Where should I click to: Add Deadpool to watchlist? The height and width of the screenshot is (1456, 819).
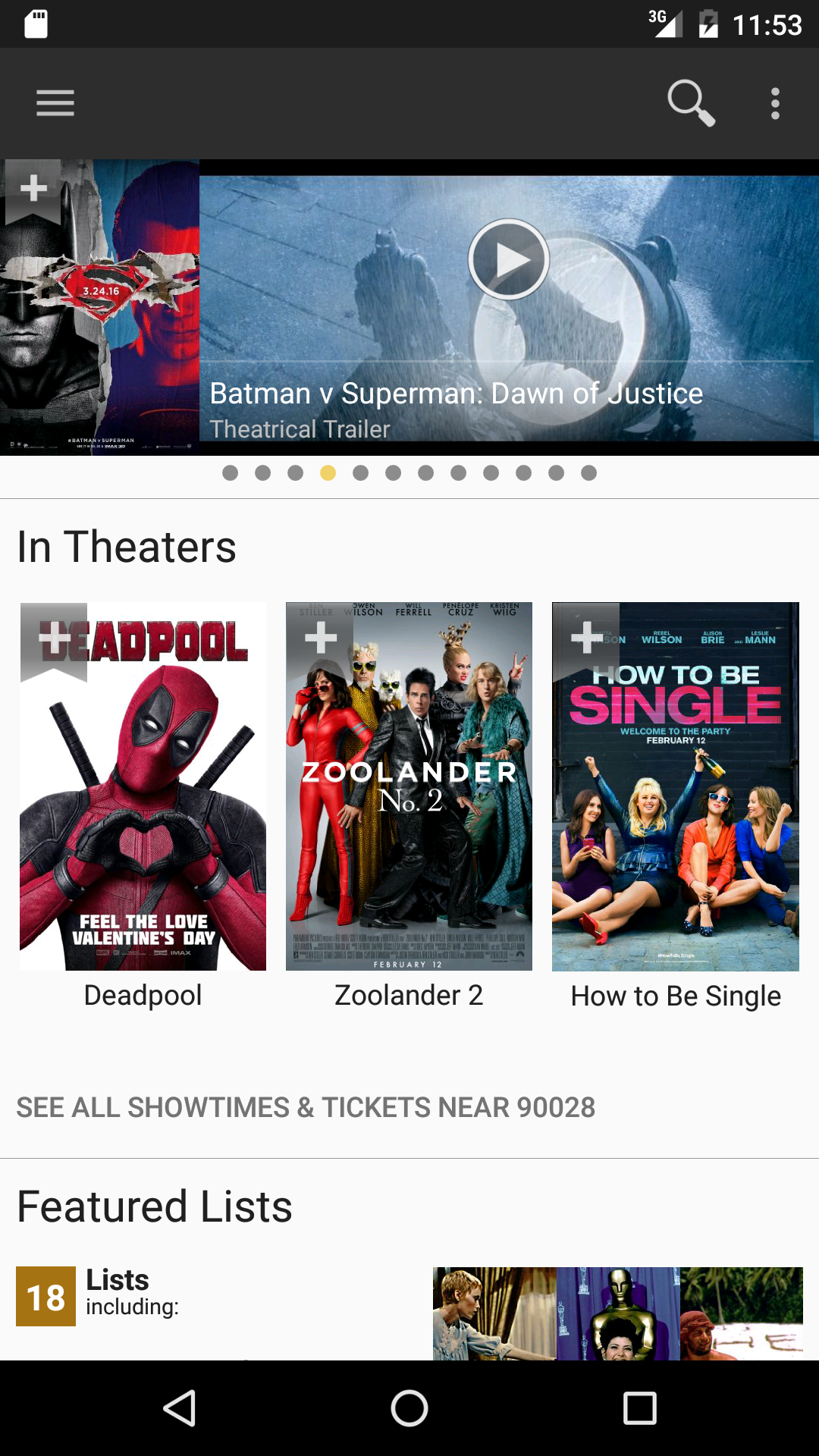[x=53, y=638]
